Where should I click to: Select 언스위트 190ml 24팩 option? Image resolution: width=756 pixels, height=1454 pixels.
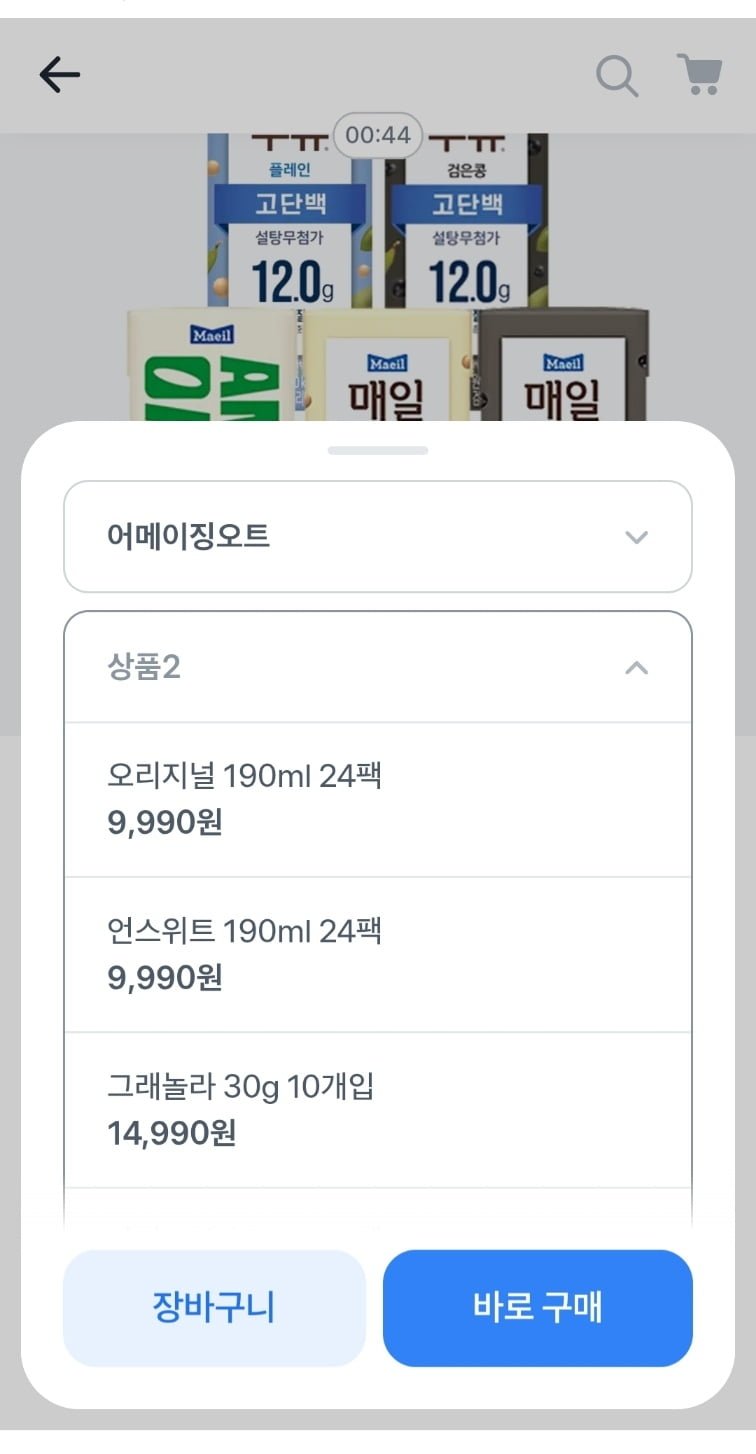pyautogui.click(x=378, y=954)
